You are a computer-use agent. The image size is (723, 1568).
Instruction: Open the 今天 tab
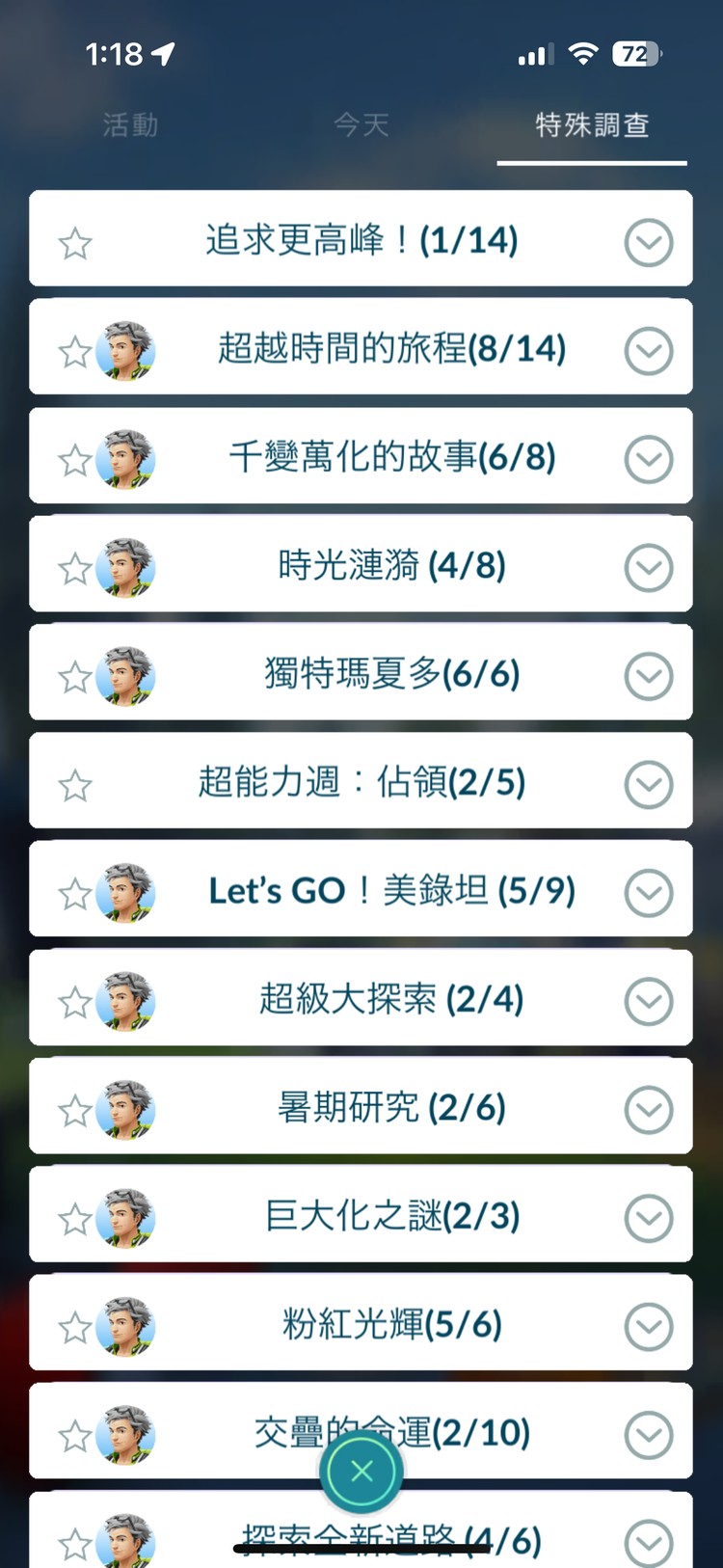(x=361, y=125)
